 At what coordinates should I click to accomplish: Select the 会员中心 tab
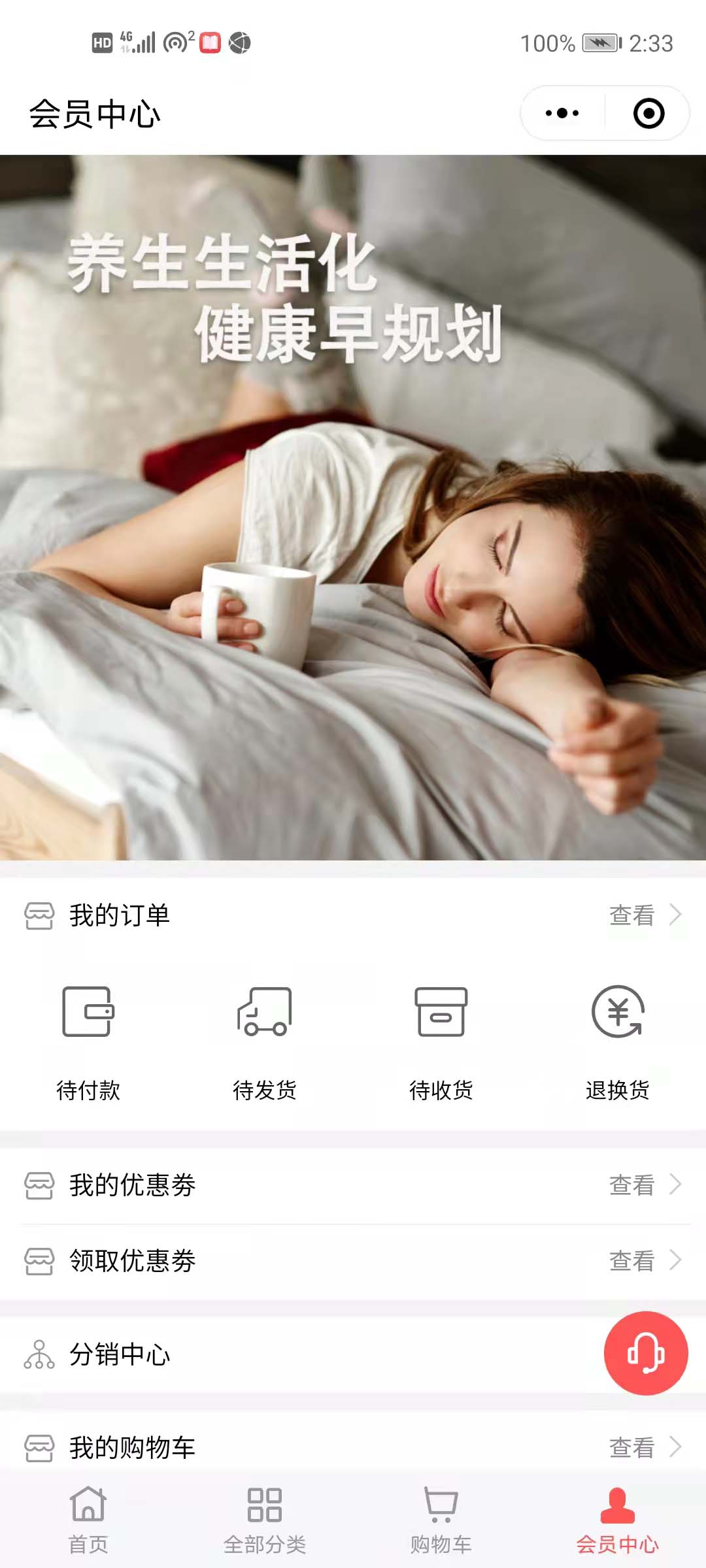(618, 1520)
